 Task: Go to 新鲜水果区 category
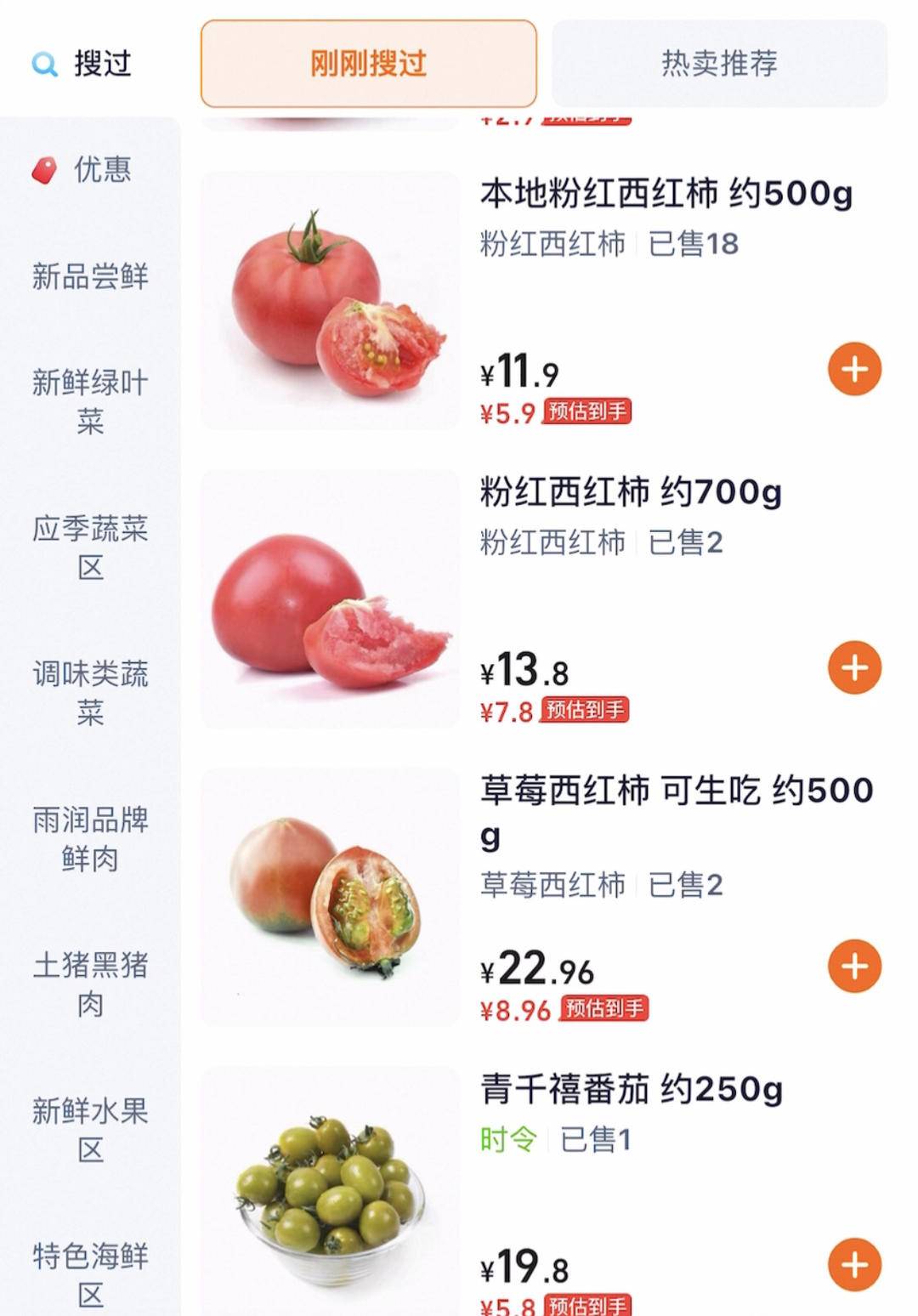(90, 1130)
